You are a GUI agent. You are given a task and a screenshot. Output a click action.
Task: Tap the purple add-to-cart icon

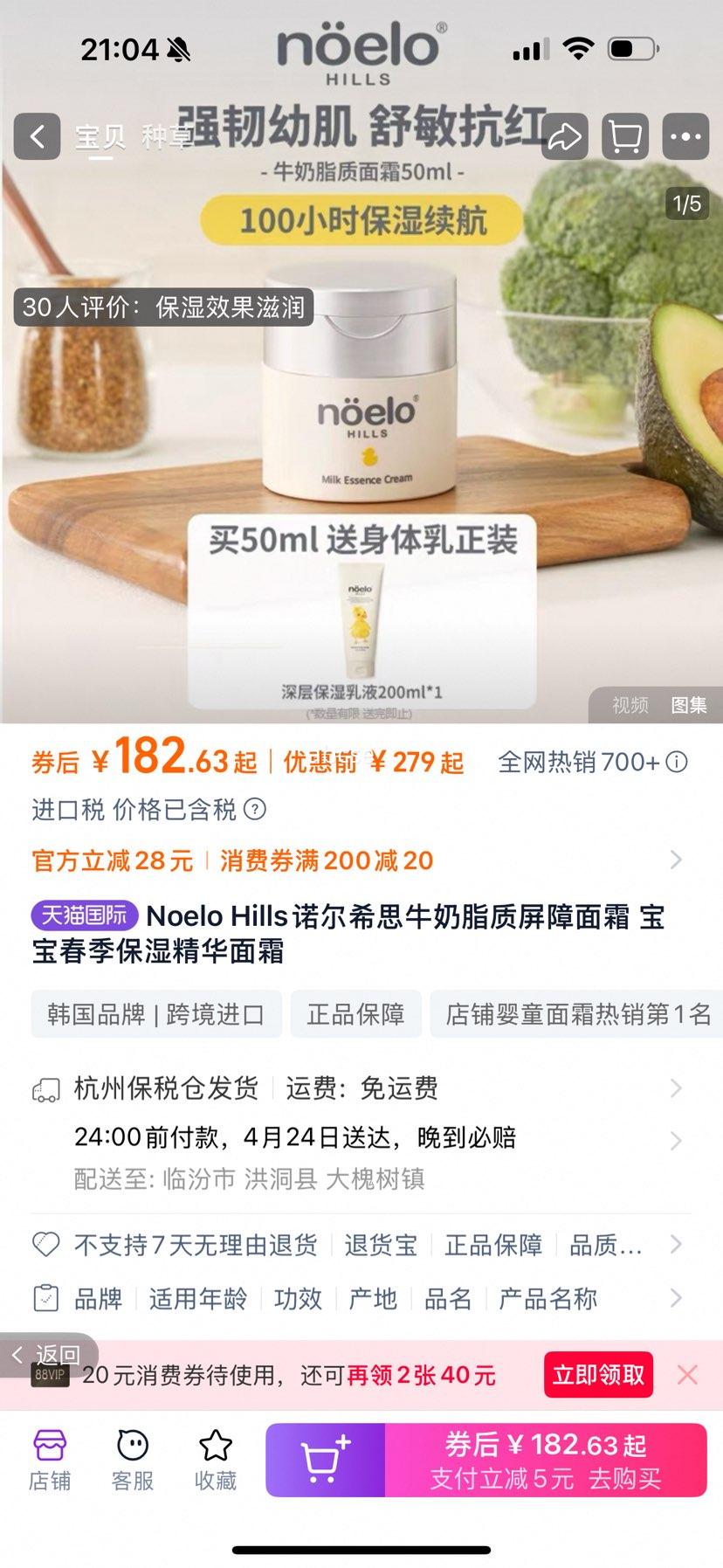coord(324,1457)
